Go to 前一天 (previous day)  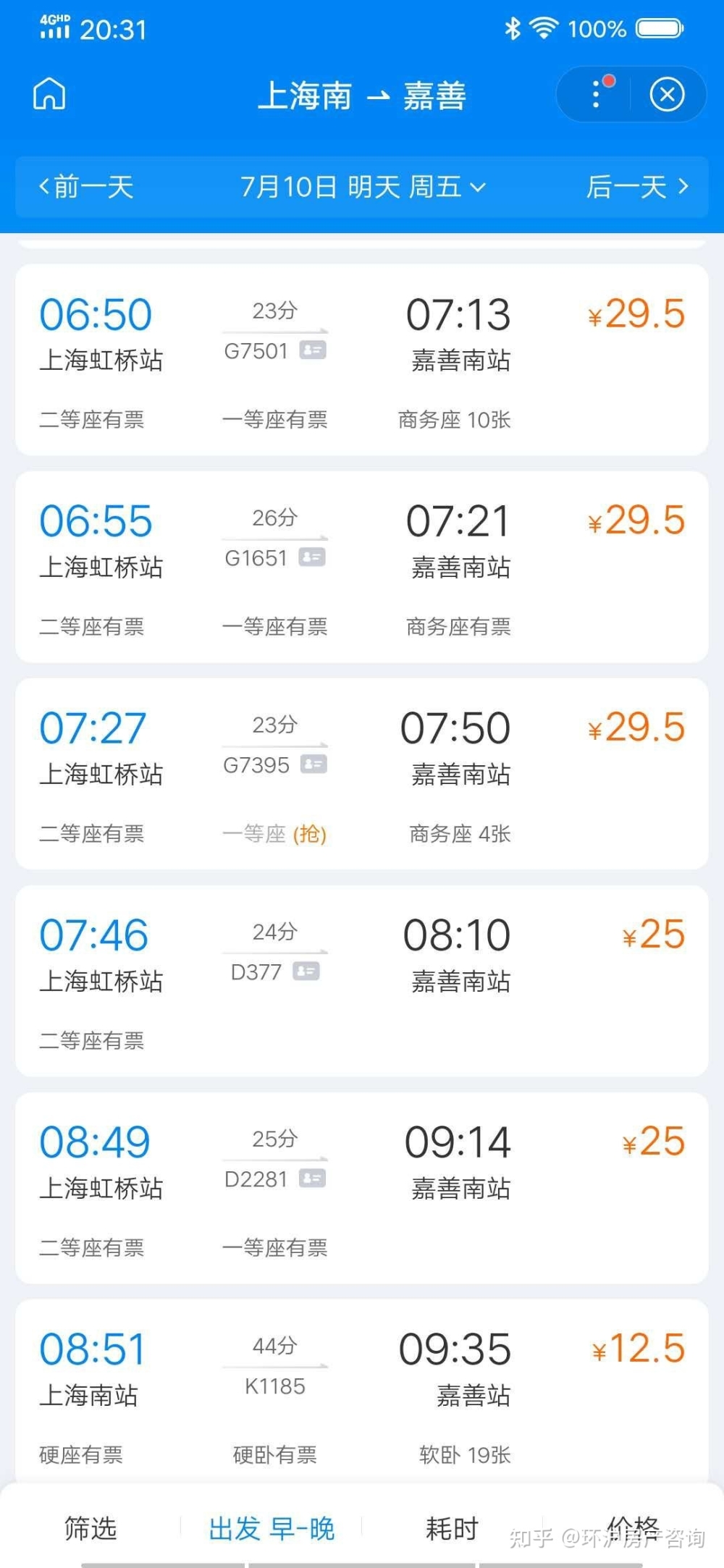(86, 187)
